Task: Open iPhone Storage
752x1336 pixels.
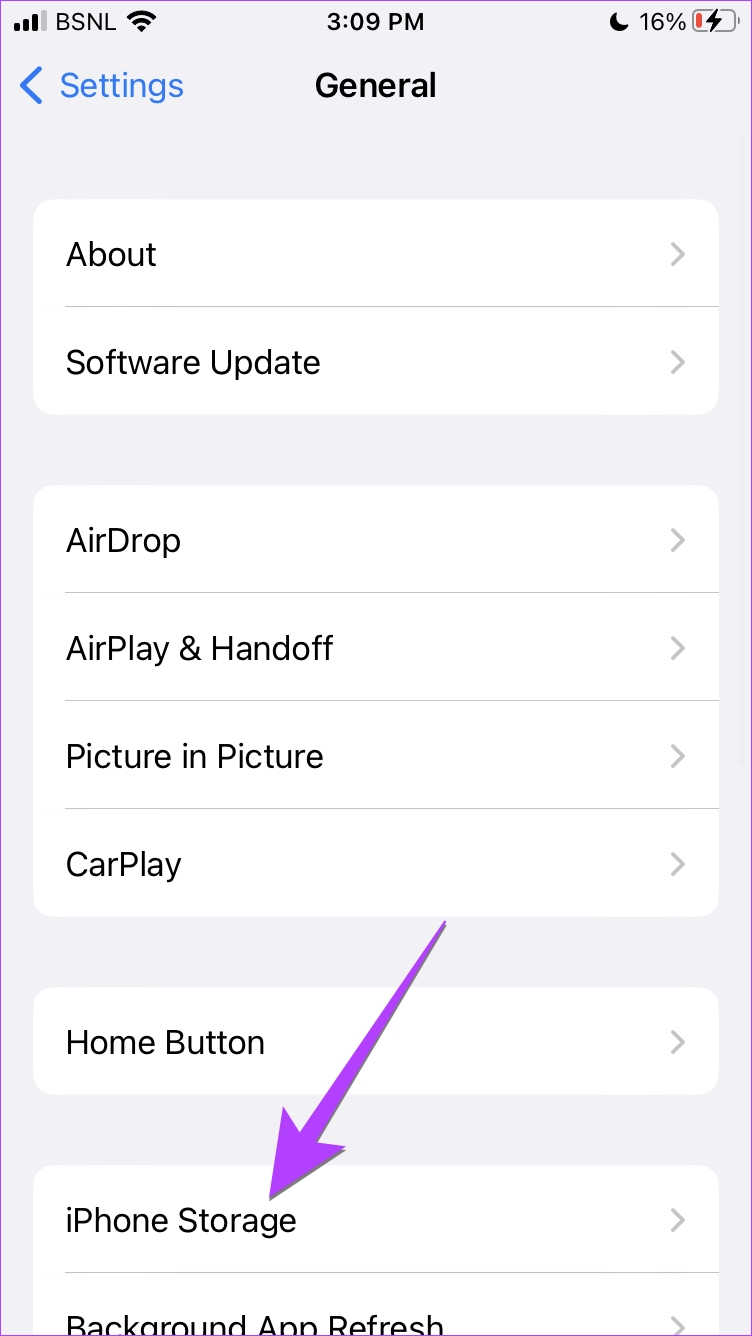Action: (376, 1220)
